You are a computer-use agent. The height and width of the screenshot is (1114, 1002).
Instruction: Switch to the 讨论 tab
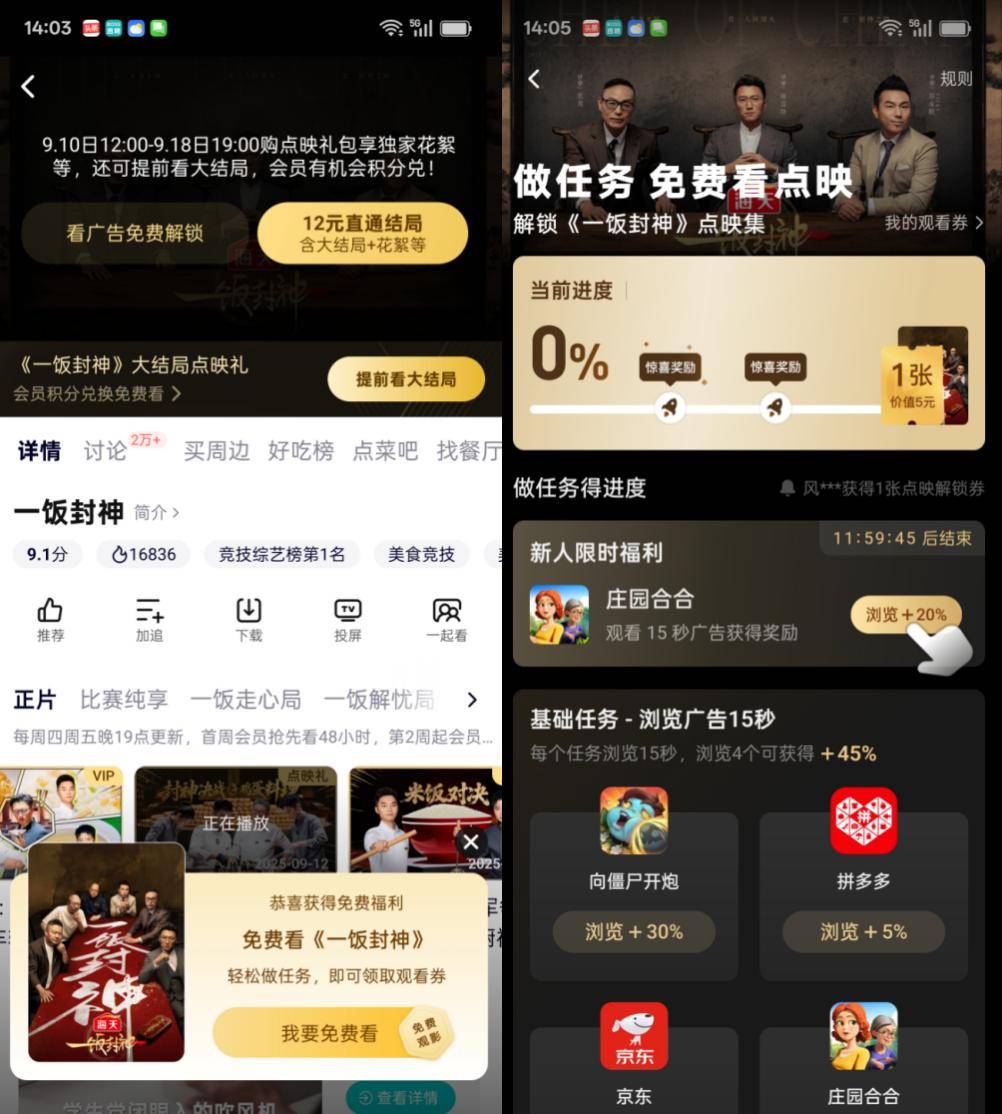105,451
